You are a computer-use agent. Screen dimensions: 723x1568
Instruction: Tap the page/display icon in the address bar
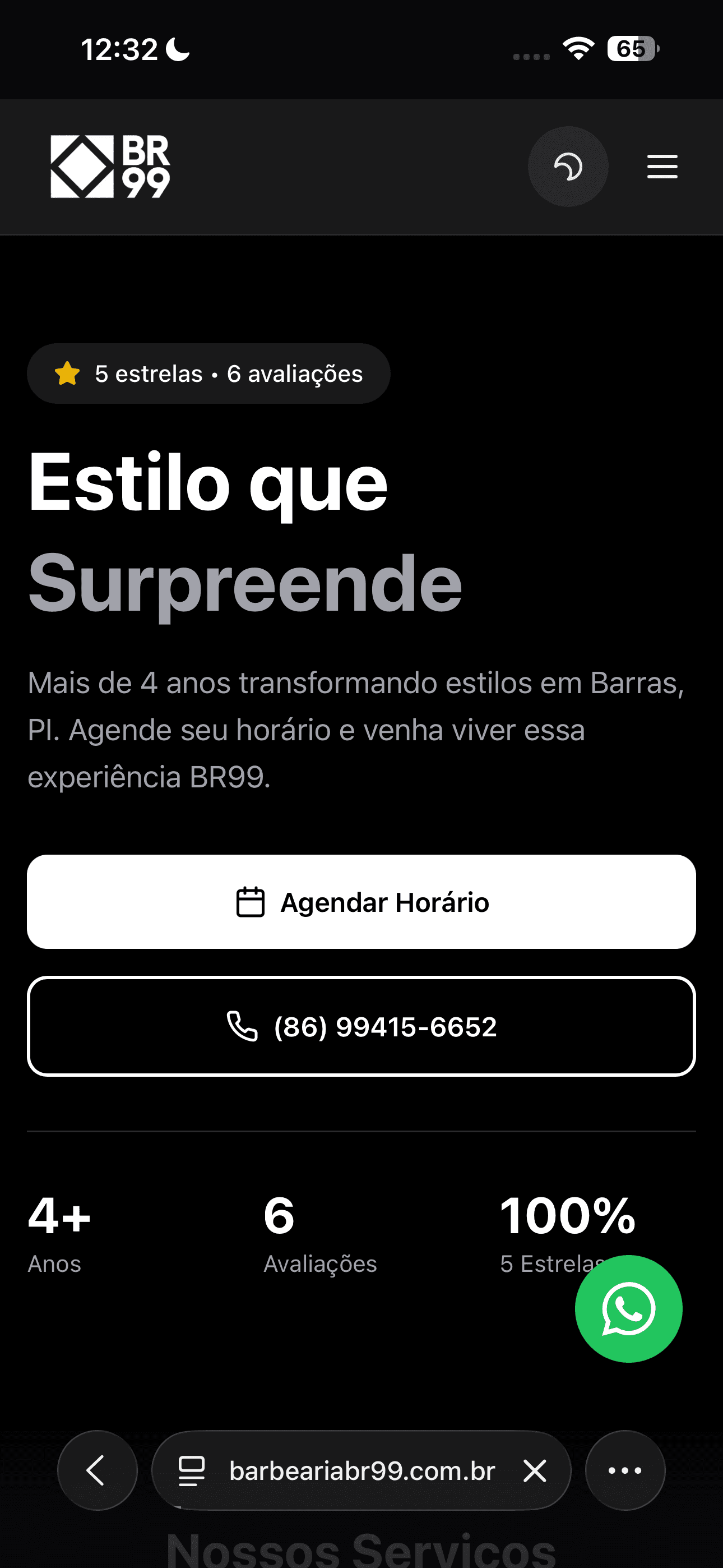click(191, 1470)
